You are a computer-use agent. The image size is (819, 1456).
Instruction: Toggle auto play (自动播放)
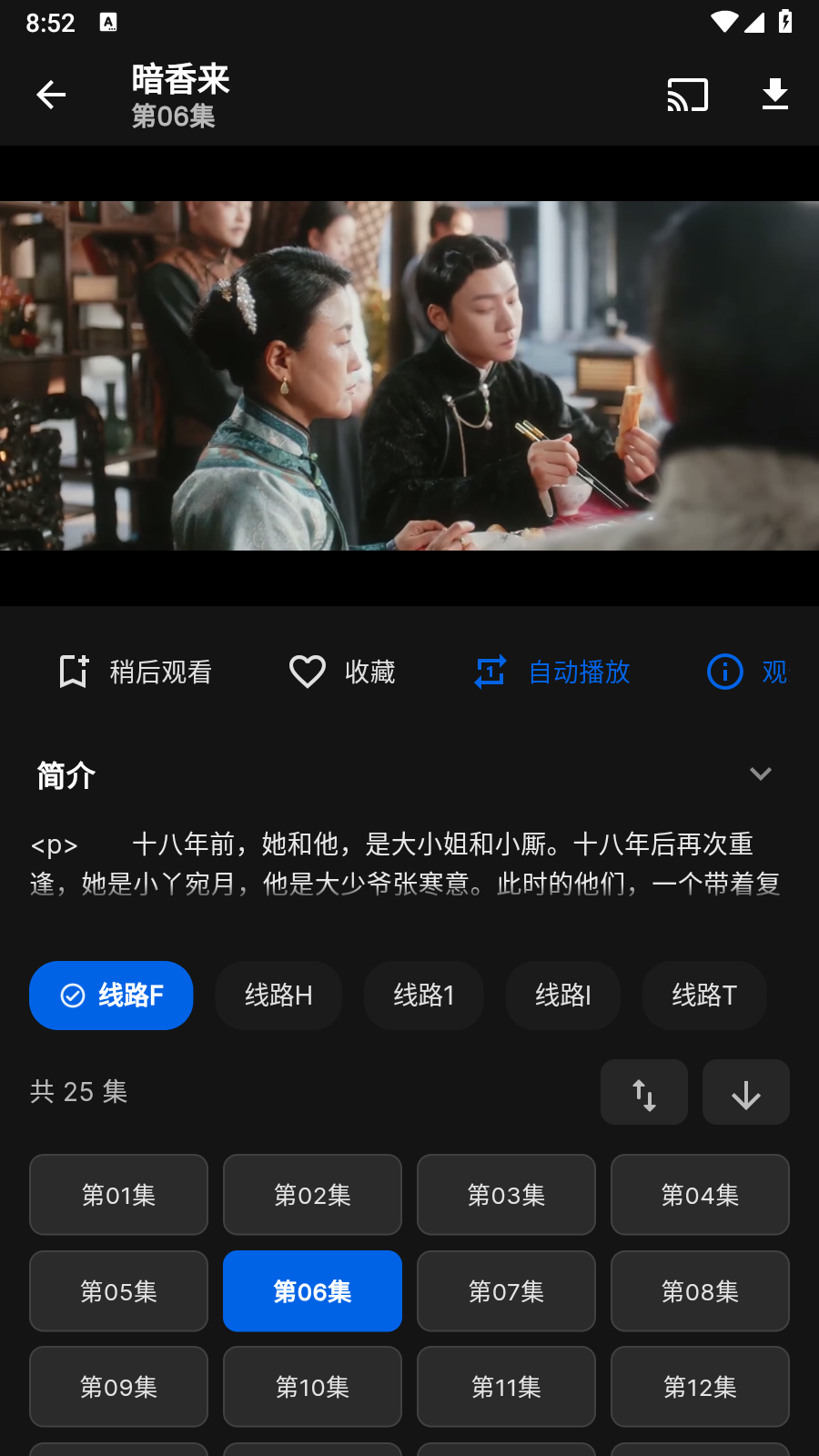point(552,672)
